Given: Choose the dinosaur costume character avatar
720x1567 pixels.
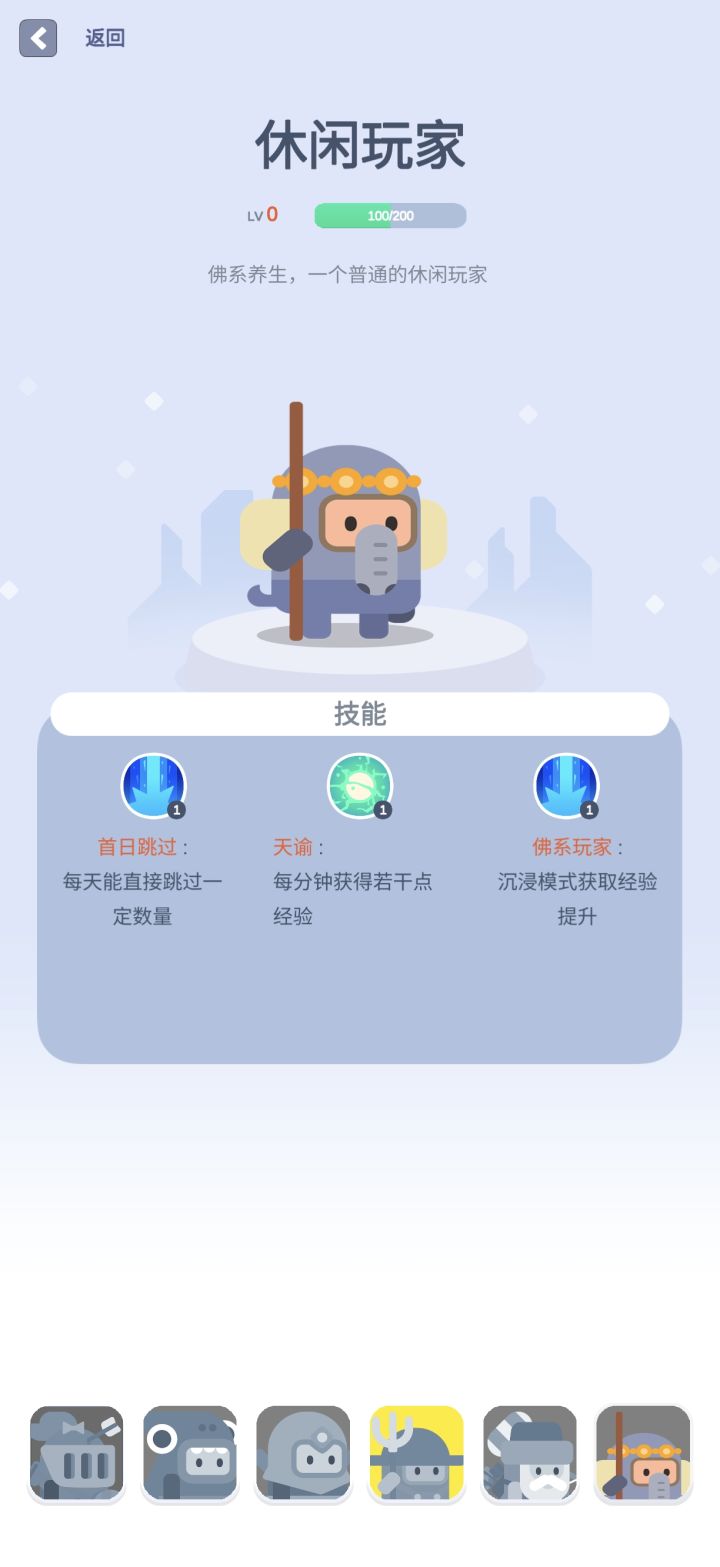Looking at the screenshot, I should point(190,1453).
